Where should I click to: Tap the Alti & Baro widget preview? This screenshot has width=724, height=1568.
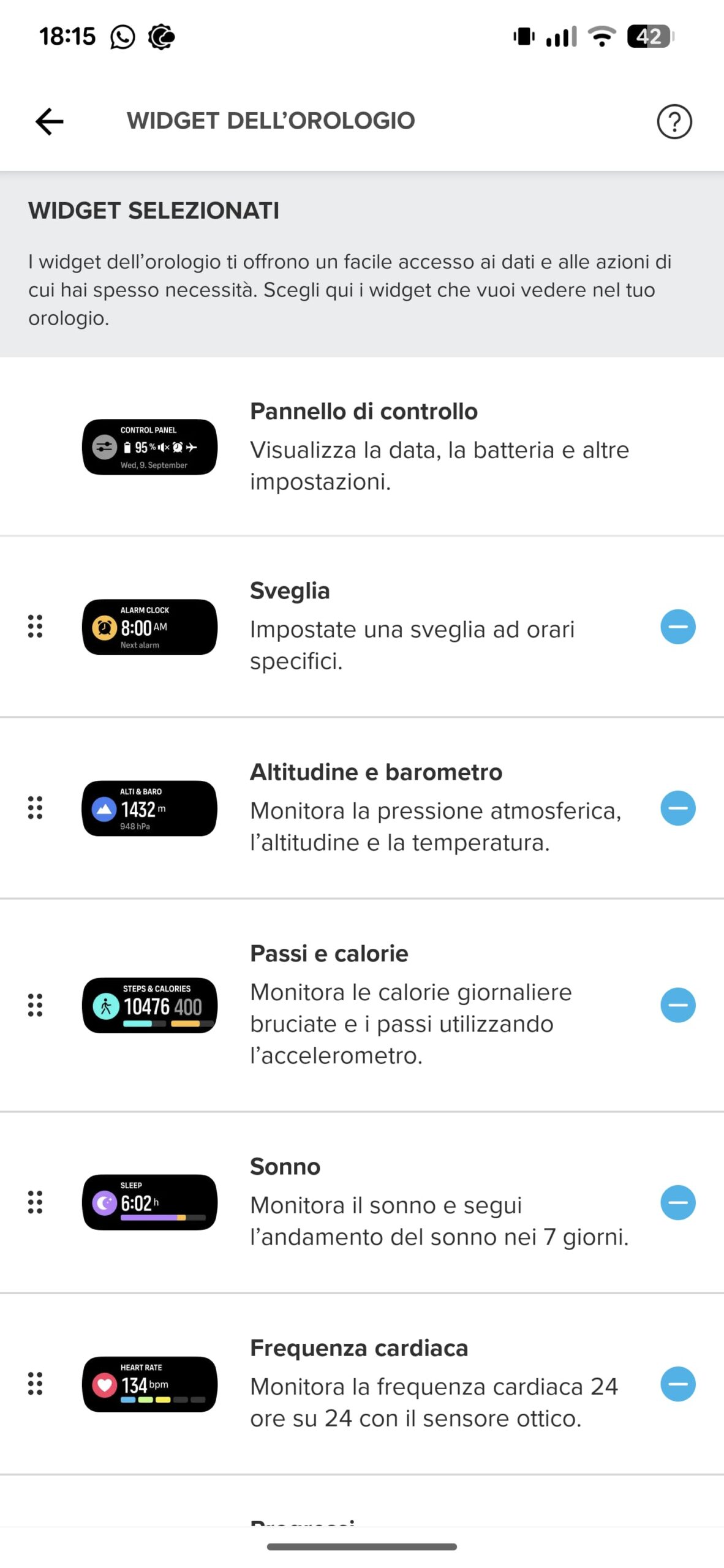(149, 809)
